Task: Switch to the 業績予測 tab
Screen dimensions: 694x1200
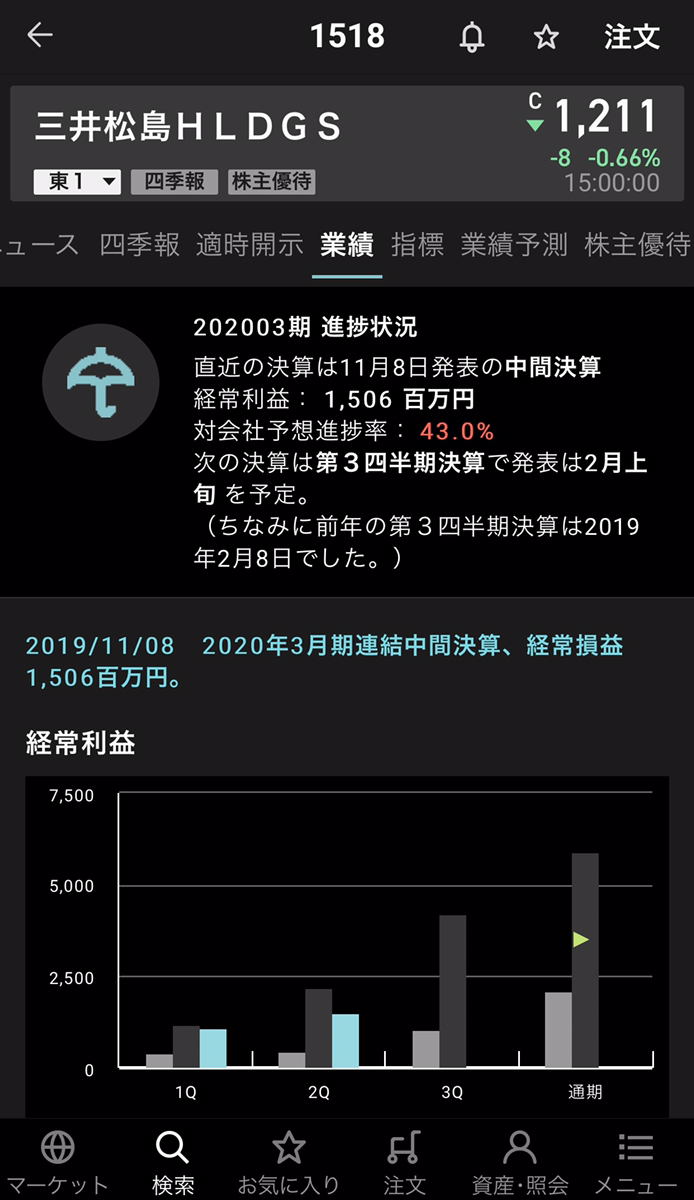Action: (514, 245)
